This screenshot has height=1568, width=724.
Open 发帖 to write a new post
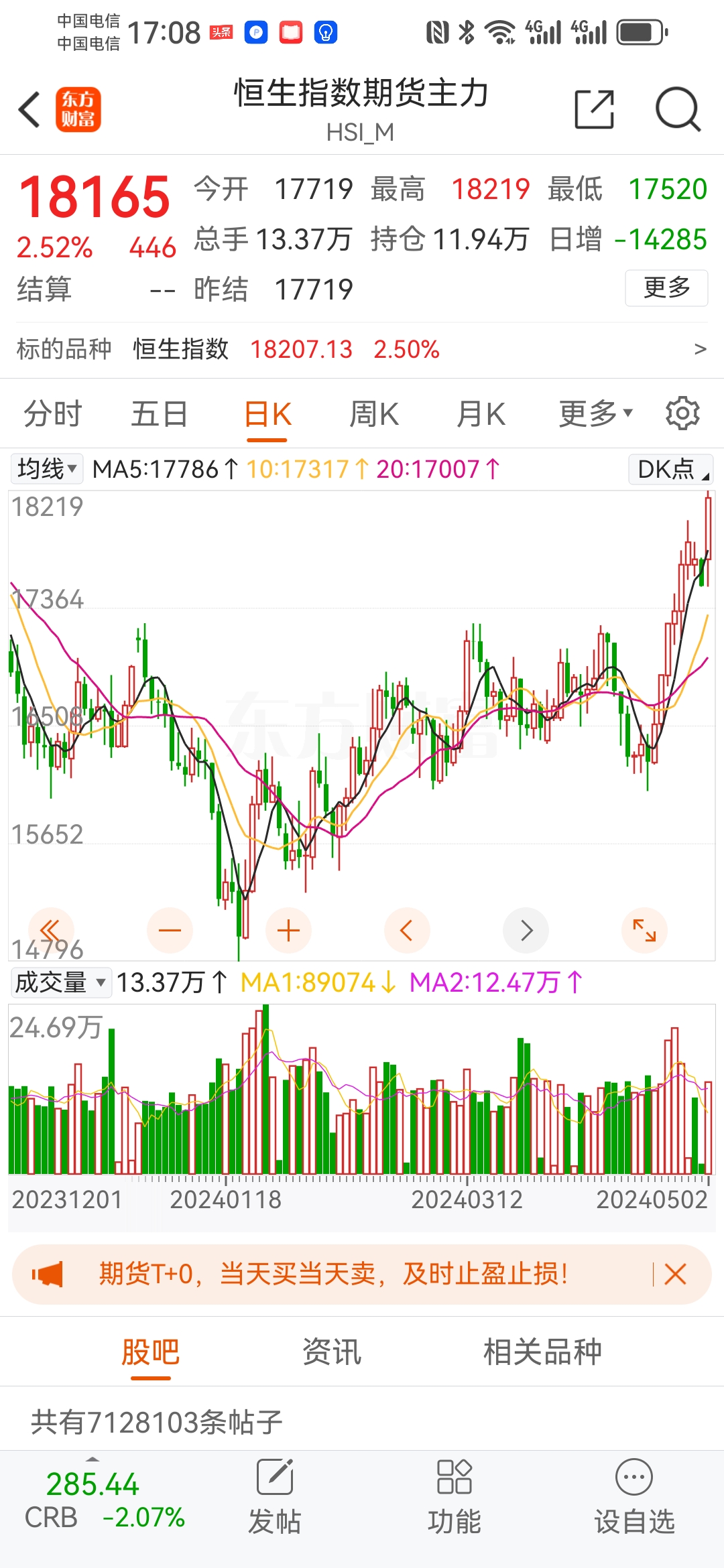pos(277,1501)
